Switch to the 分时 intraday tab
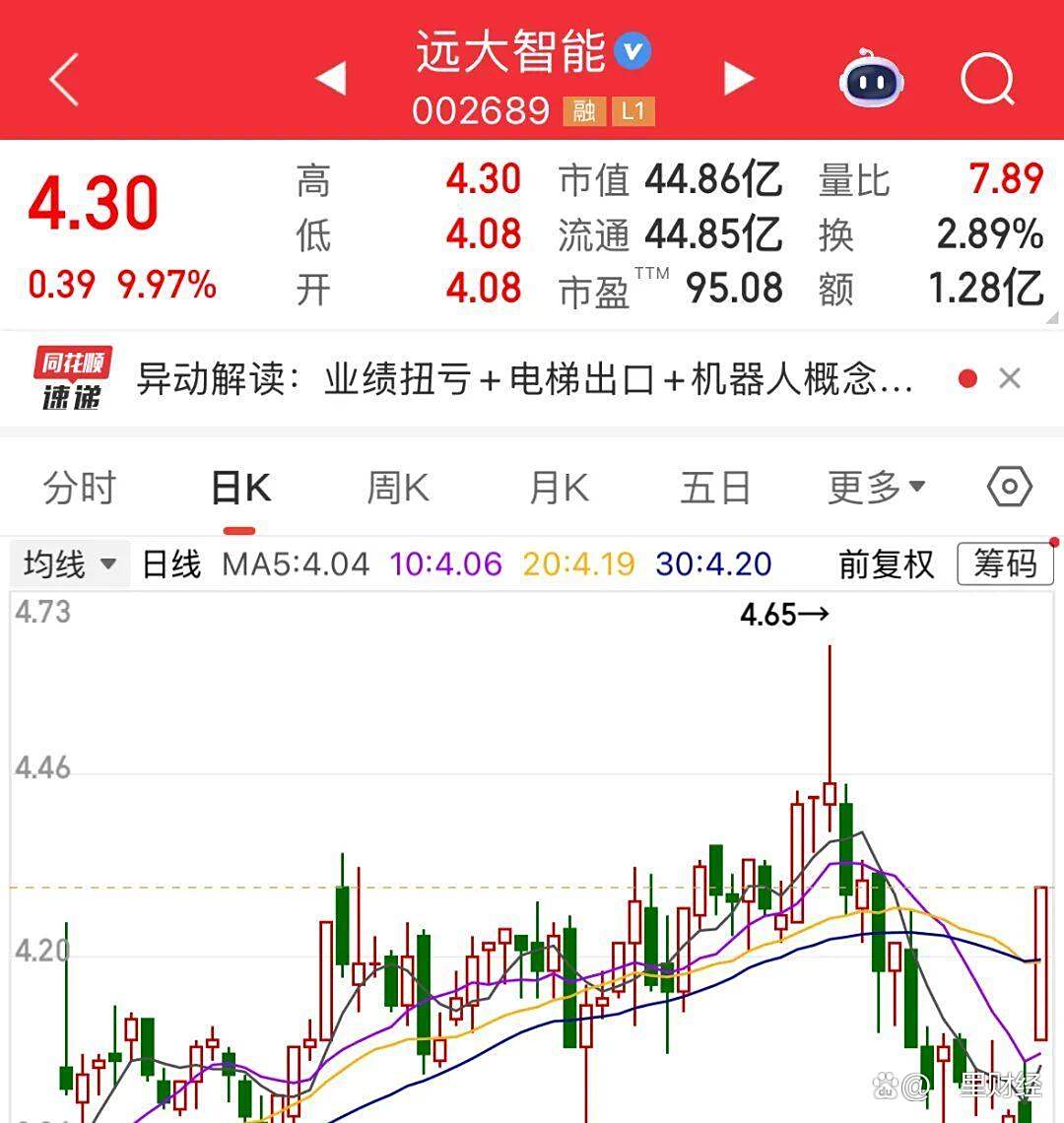This screenshot has width=1064, height=1123. 80,485
